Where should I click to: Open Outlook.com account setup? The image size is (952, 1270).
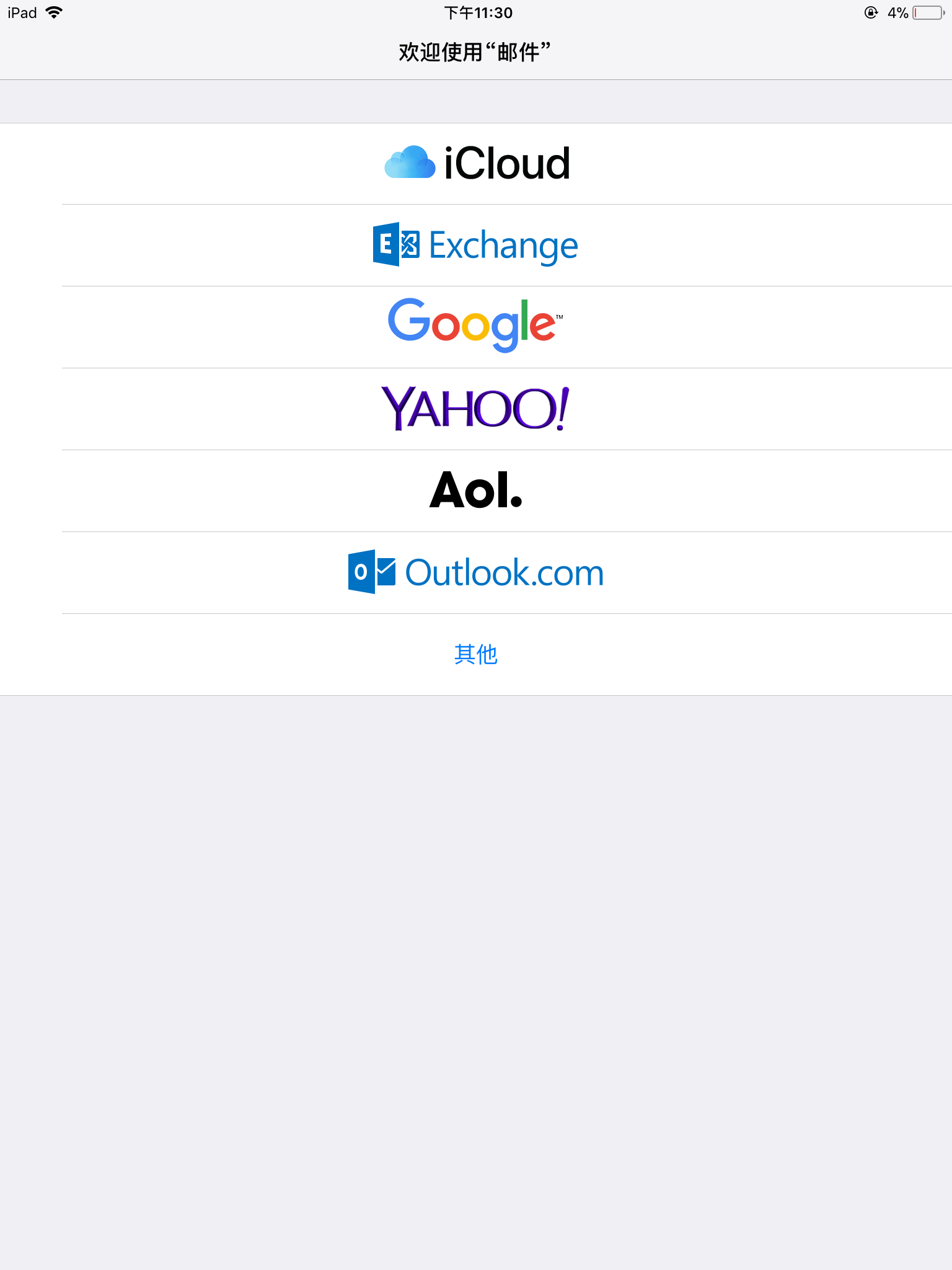tap(476, 572)
